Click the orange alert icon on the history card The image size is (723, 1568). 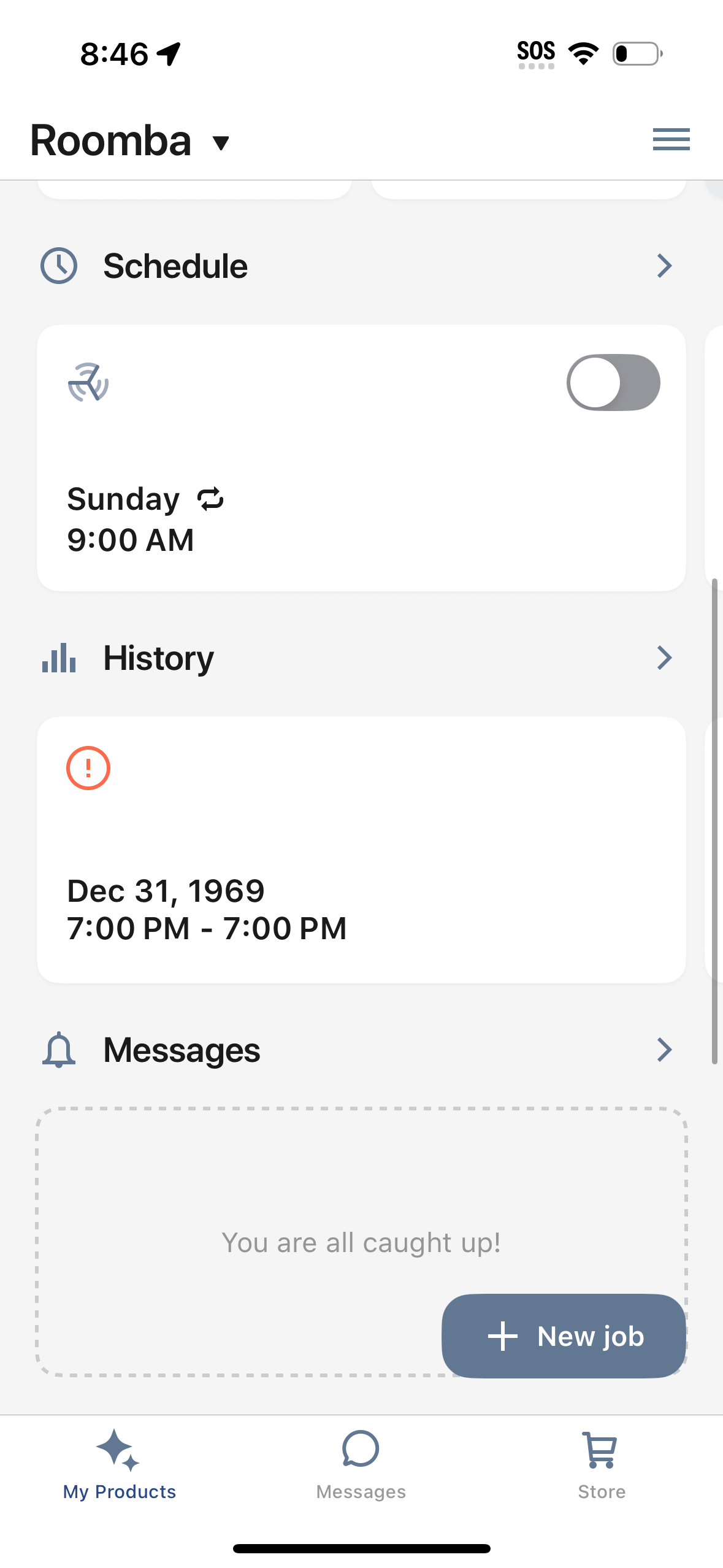(x=88, y=767)
